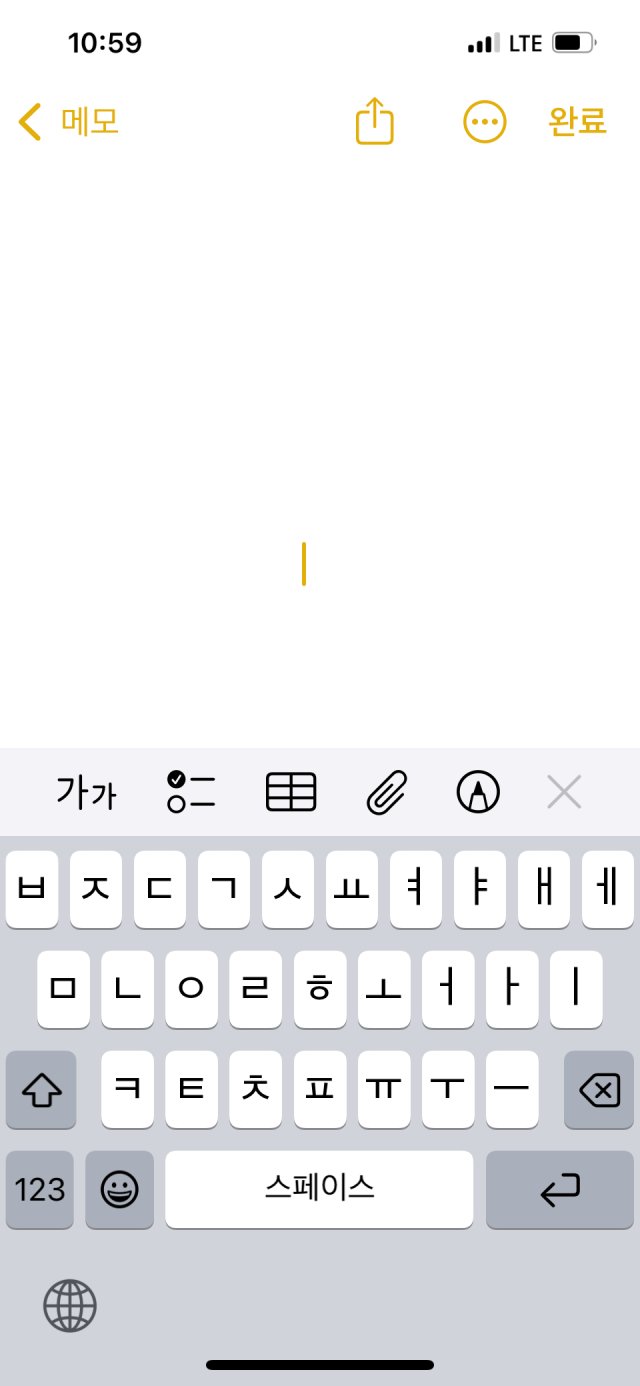Open the paperclip attachment menu
This screenshot has height=1386, width=640.
coord(386,793)
